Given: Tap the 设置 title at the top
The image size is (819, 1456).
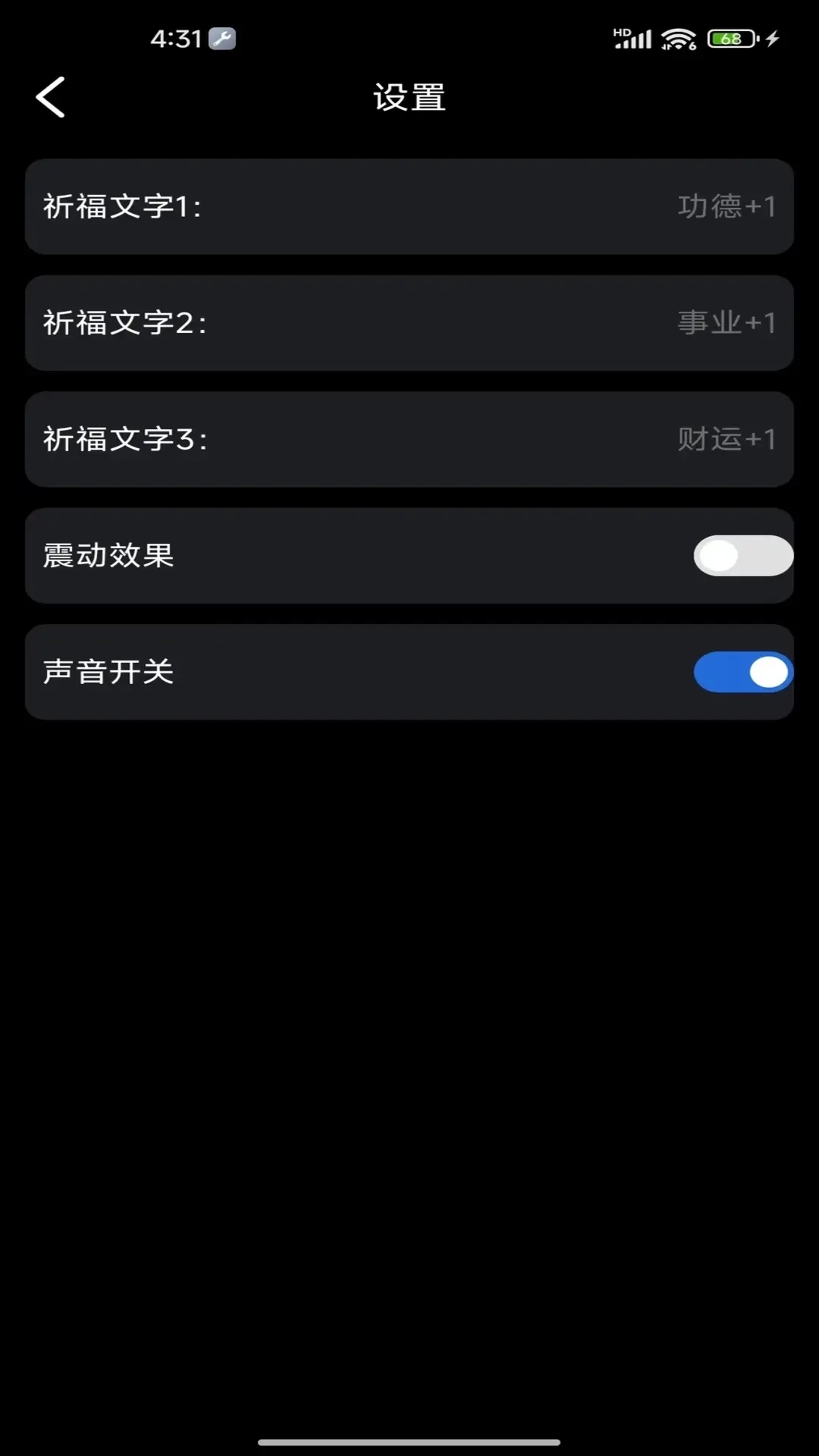Looking at the screenshot, I should point(409,97).
